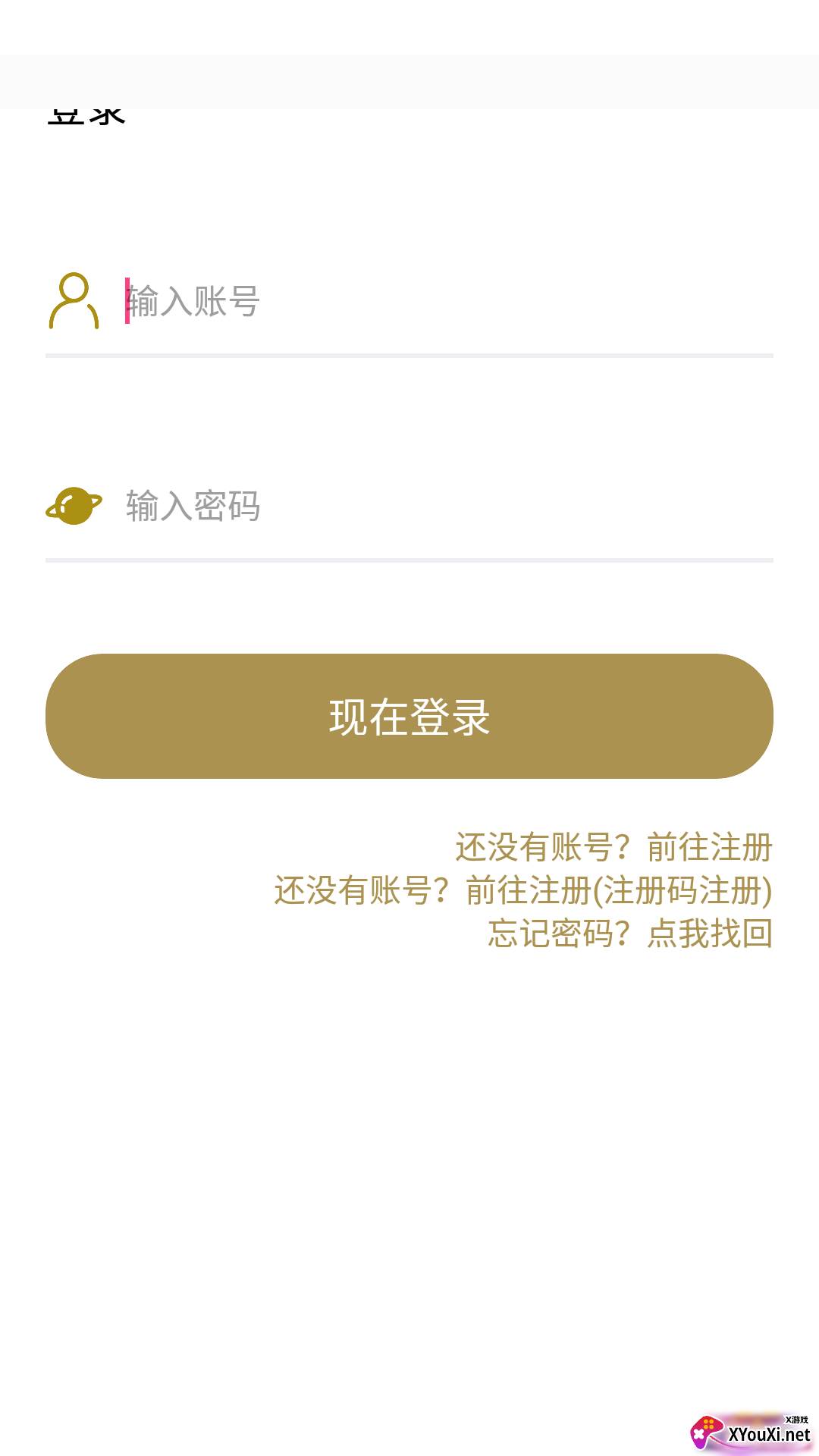This screenshot has height=1456, width=819.
Task: Tap the 输入密码 password field
Action: tap(447, 506)
